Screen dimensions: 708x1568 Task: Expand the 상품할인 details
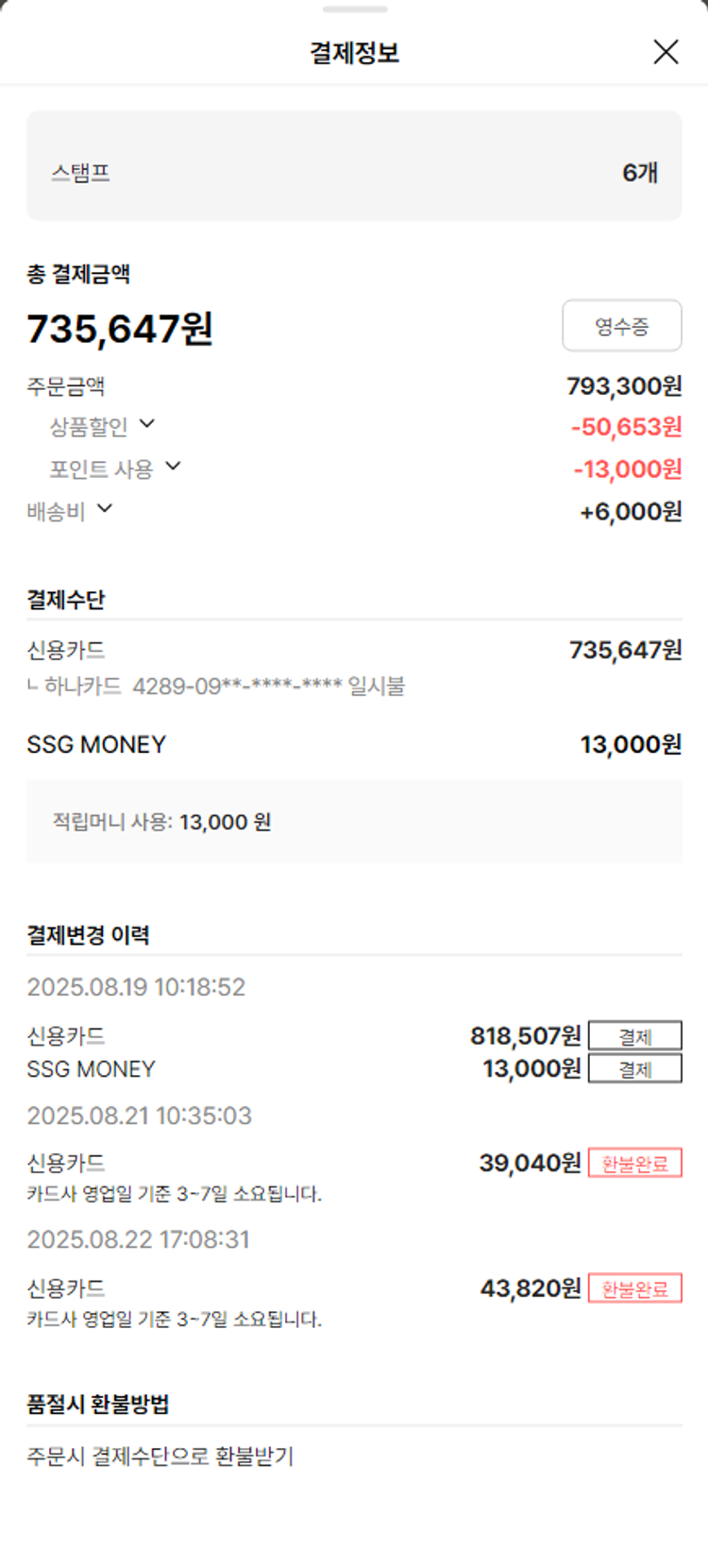pyautogui.click(x=146, y=425)
